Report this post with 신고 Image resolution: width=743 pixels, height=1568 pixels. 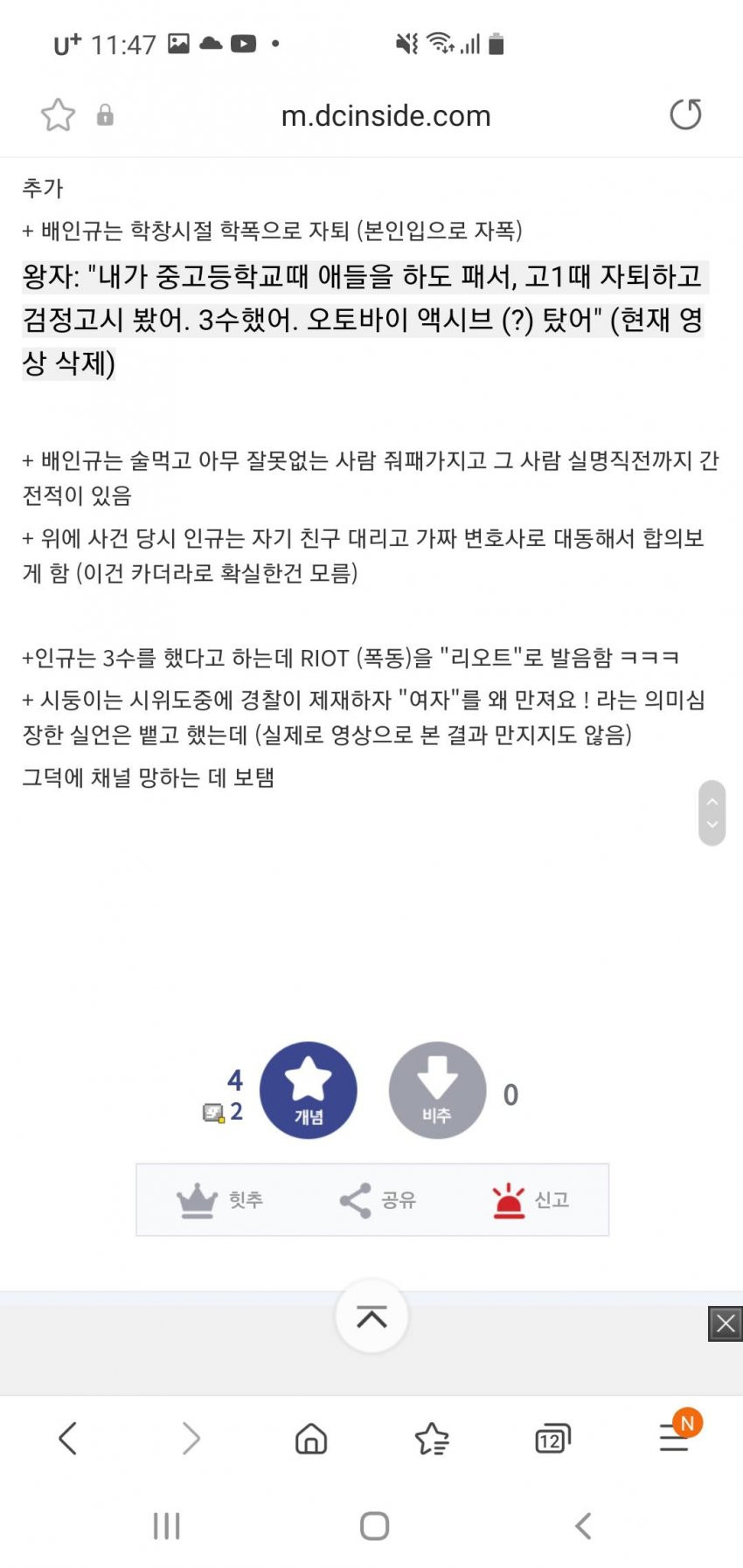530,1200
